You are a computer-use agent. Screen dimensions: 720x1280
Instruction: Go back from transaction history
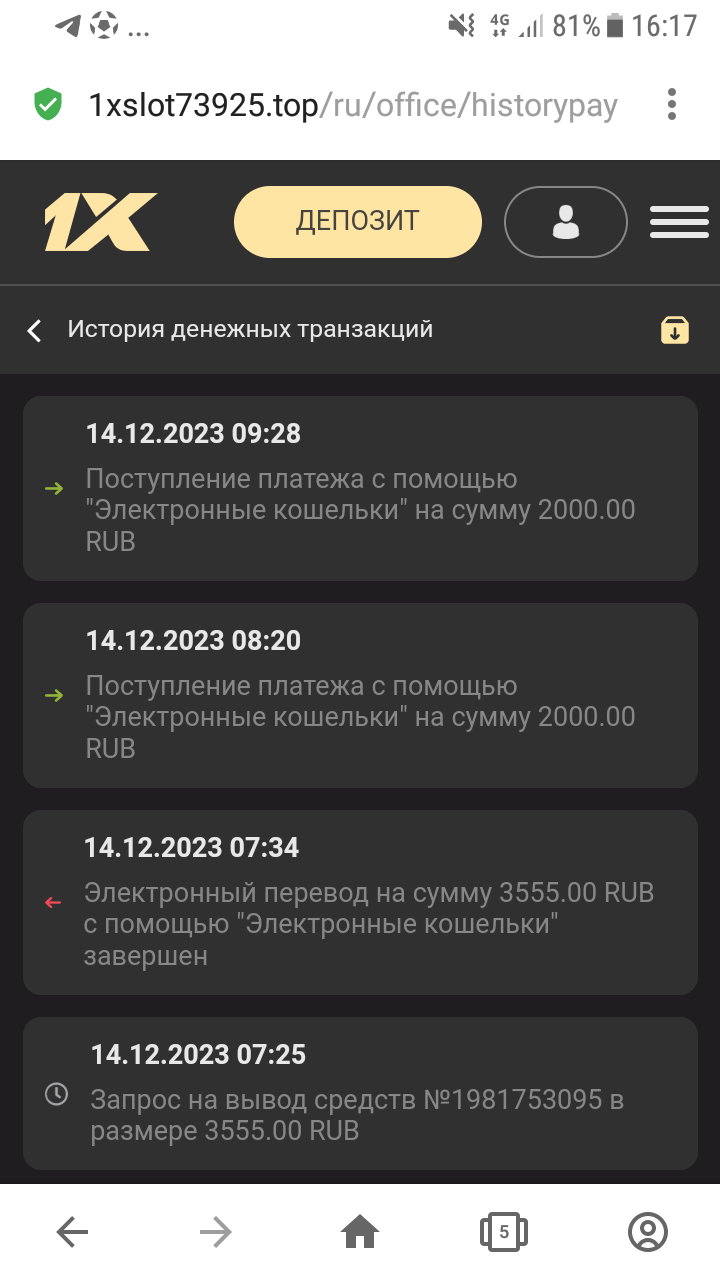point(35,330)
